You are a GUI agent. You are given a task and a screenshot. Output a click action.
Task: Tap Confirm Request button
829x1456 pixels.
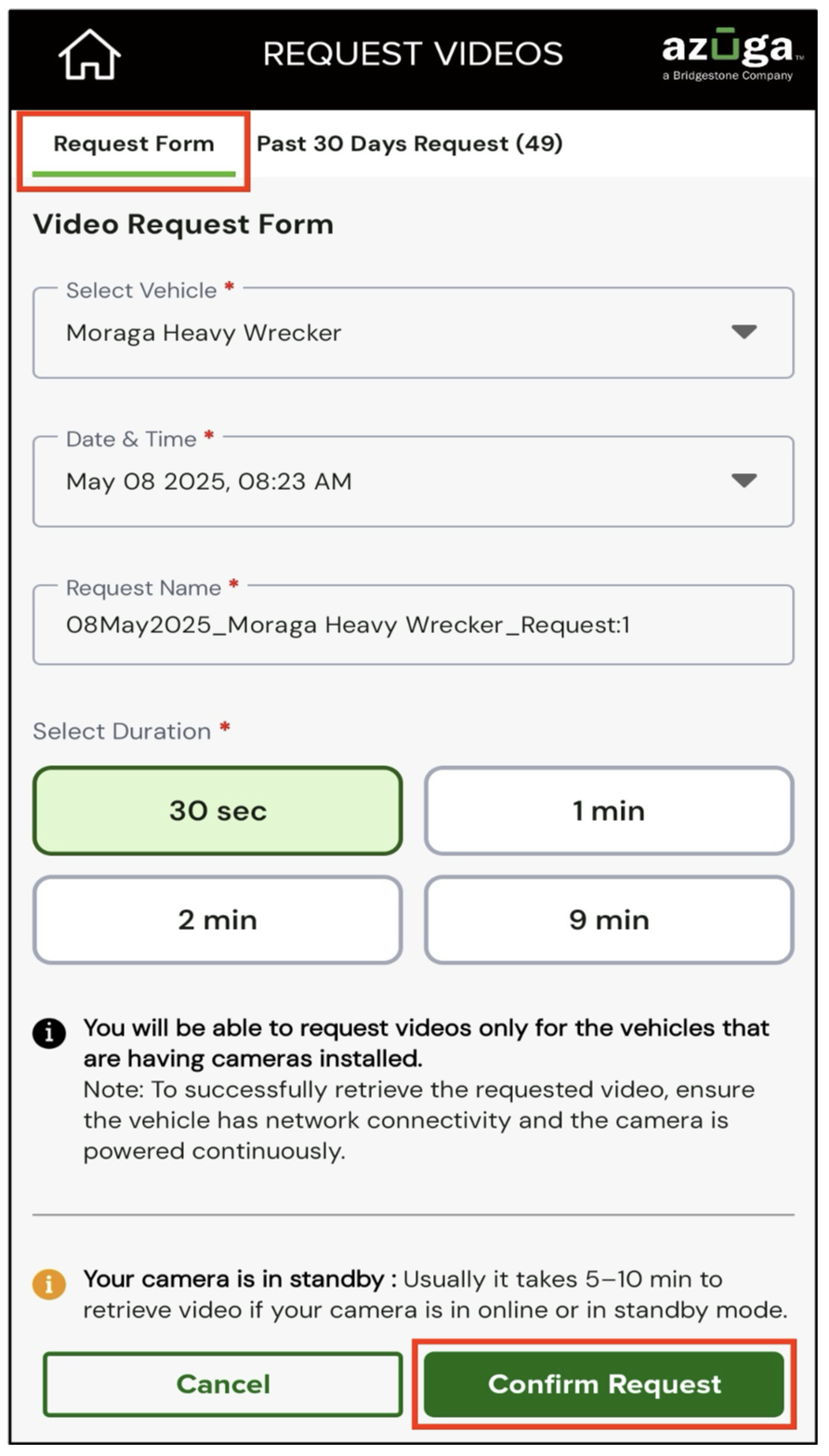604,1383
